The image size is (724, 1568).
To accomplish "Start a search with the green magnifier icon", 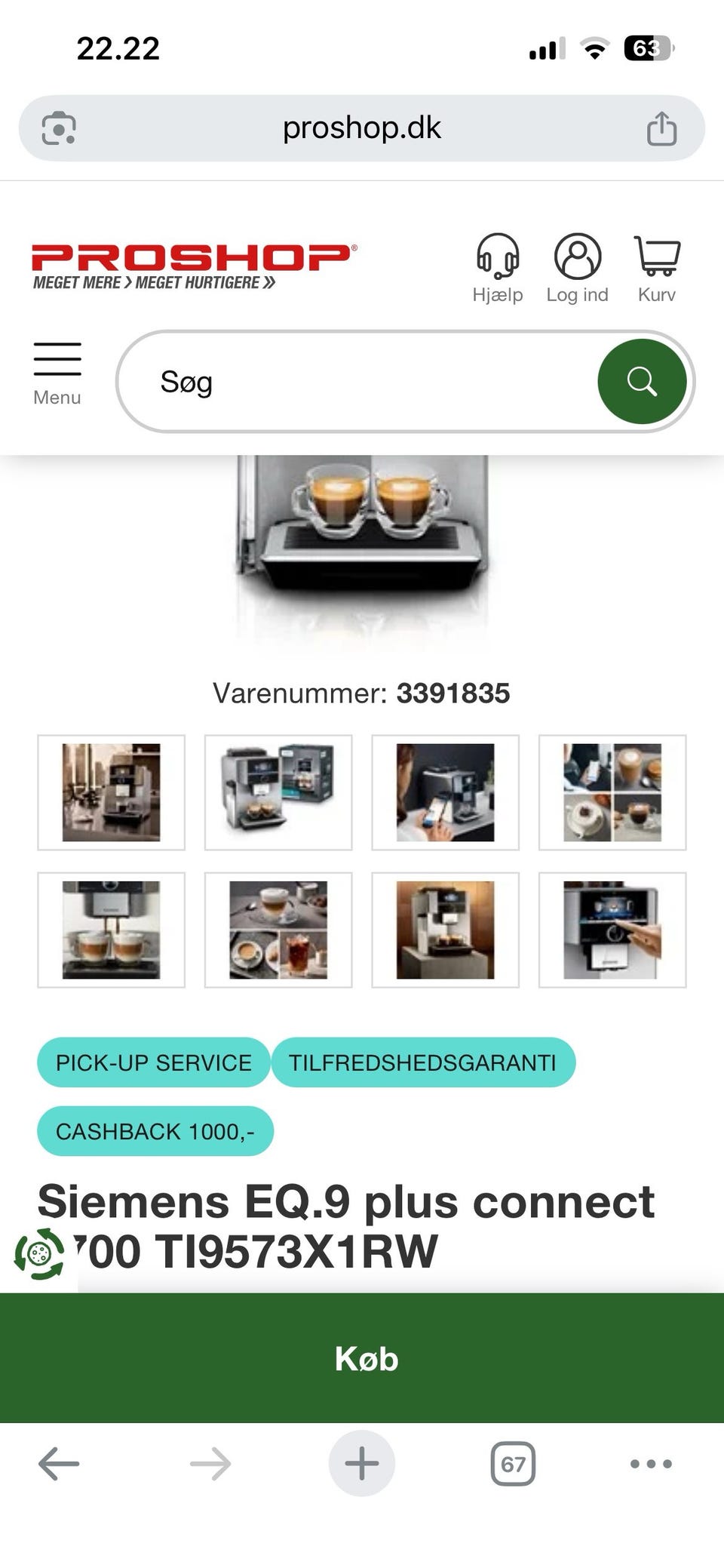I will point(643,381).
